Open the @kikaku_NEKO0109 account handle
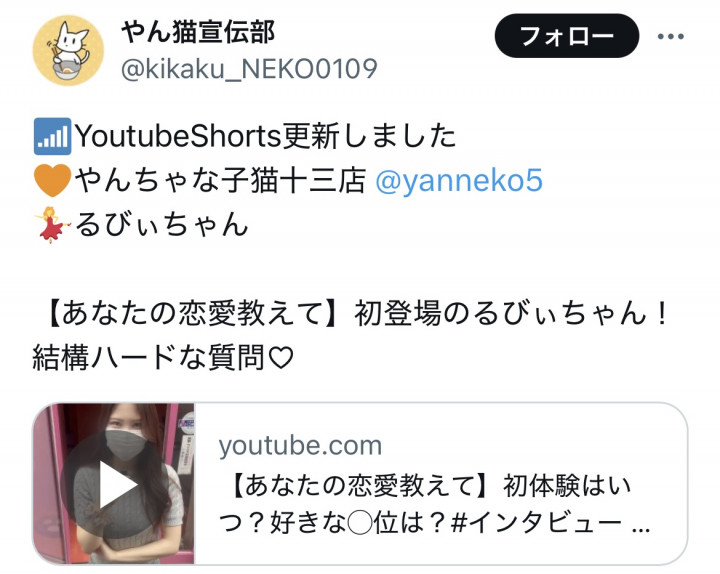Viewport: 720px width, 574px height. [x=249, y=68]
